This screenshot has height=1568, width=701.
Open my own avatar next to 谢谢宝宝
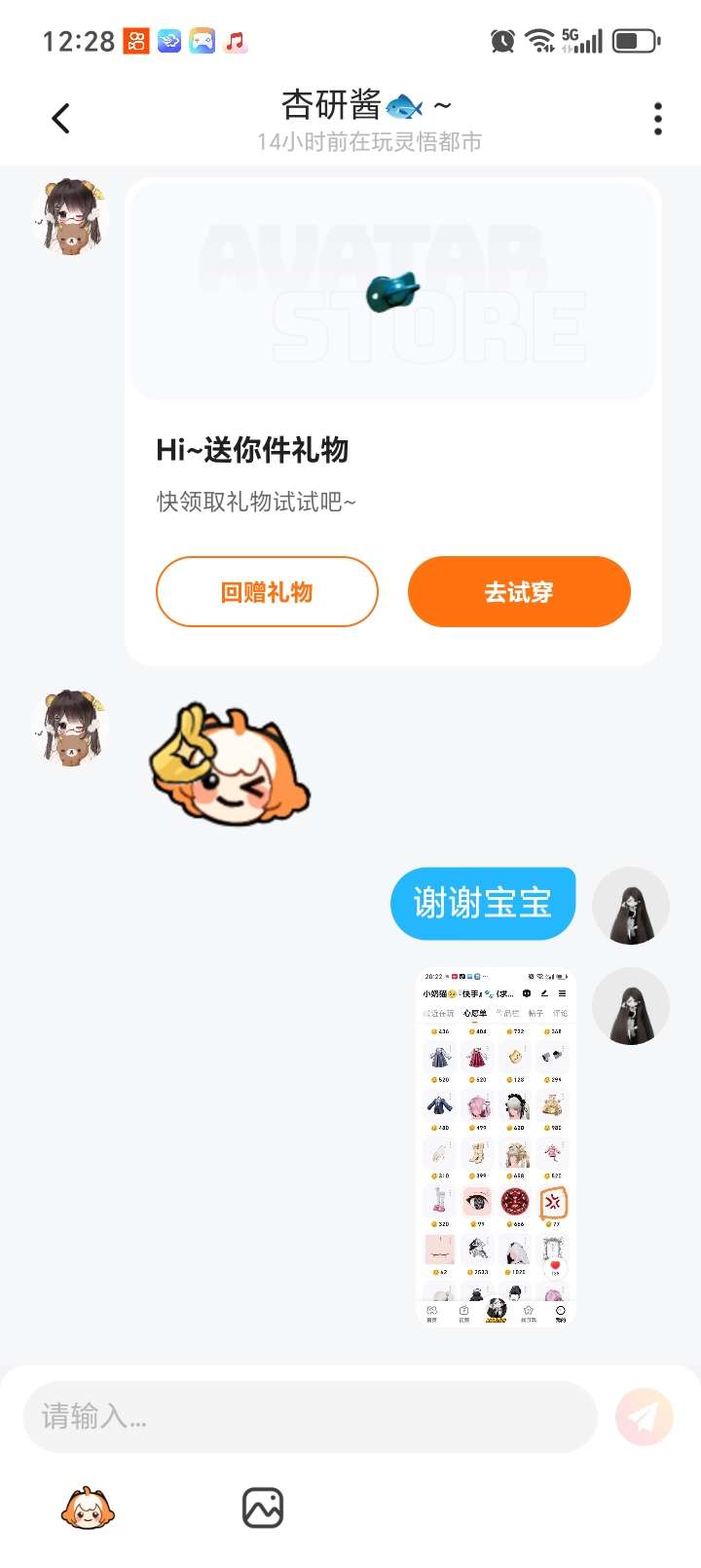[631, 906]
